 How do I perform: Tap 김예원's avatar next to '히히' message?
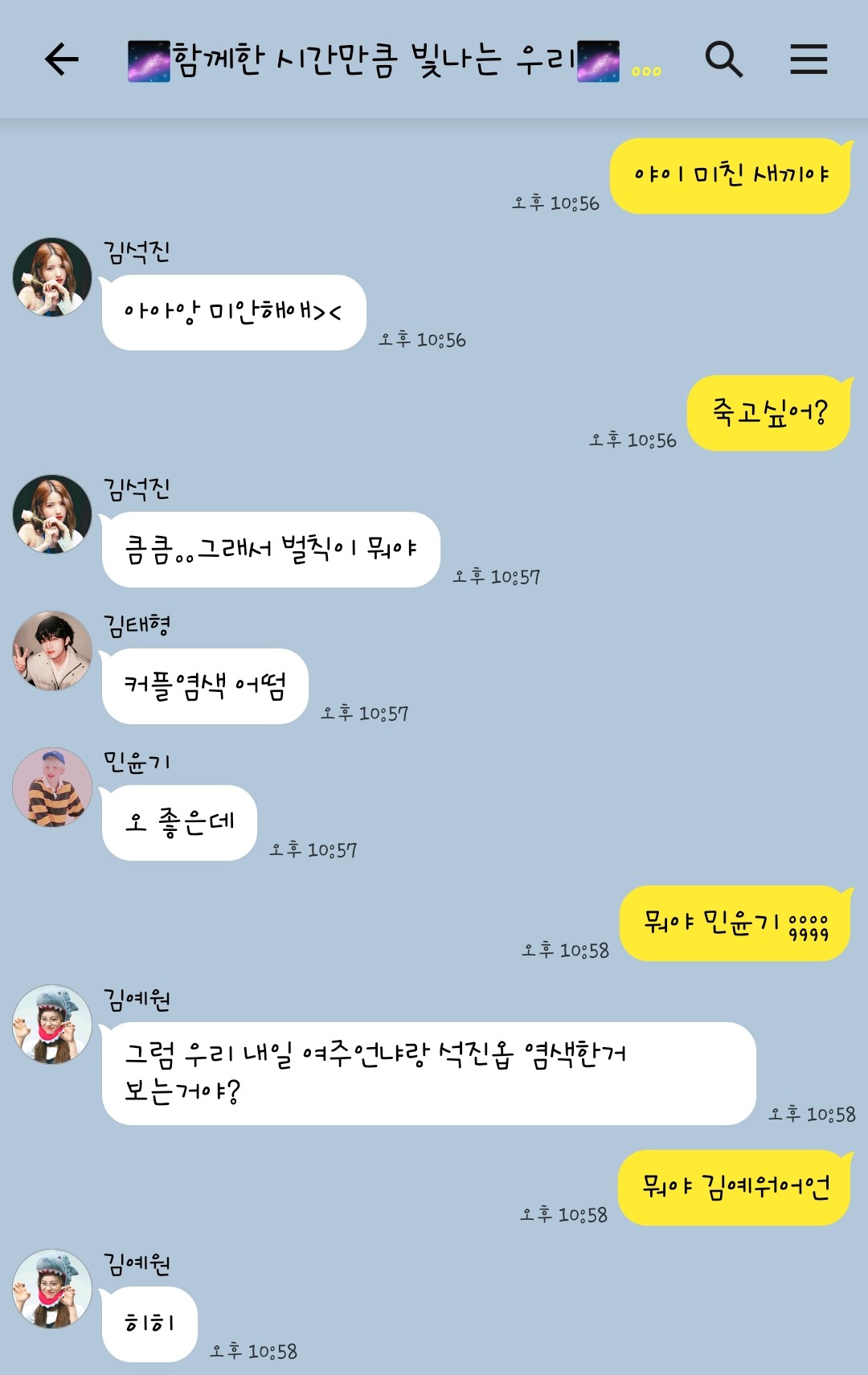(x=52, y=1288)
